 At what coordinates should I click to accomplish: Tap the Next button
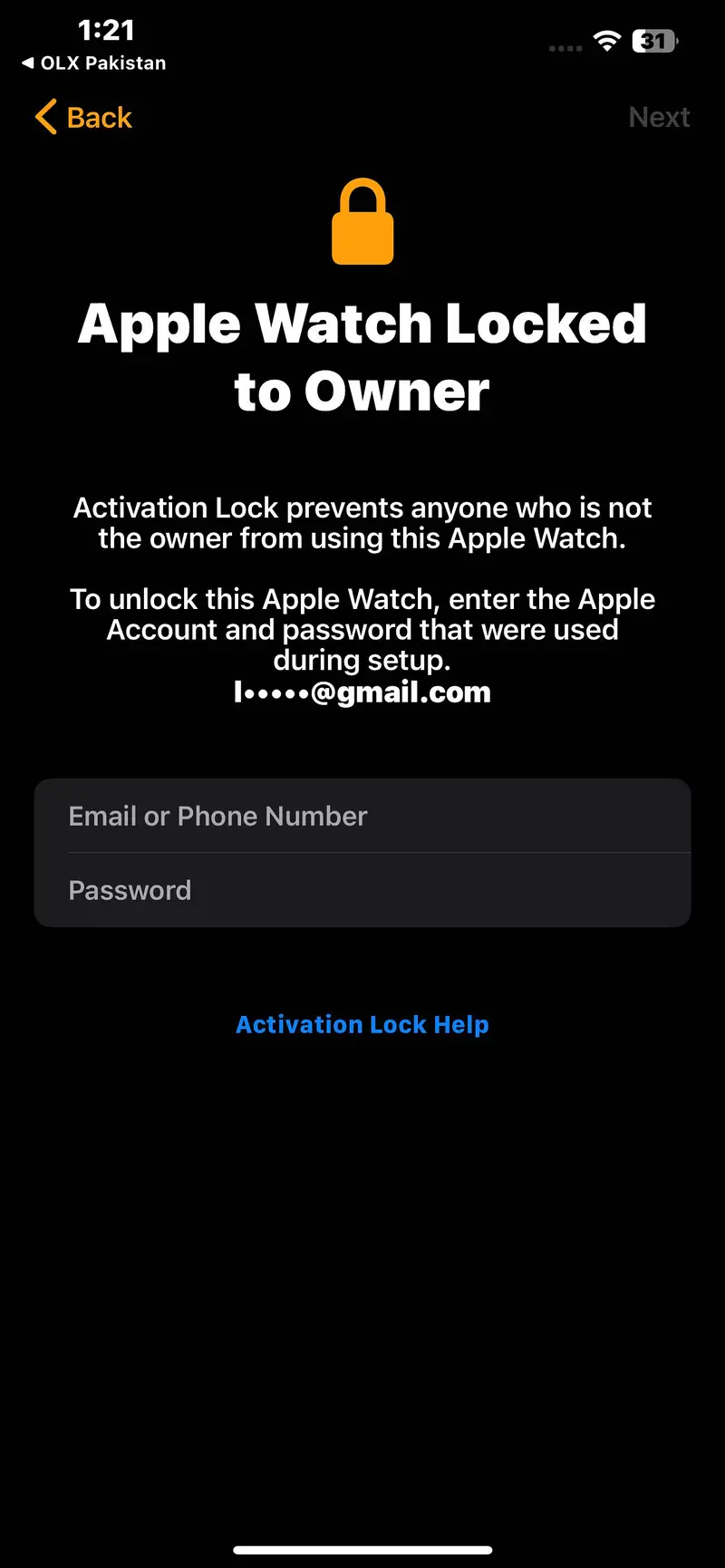(659, 118)
